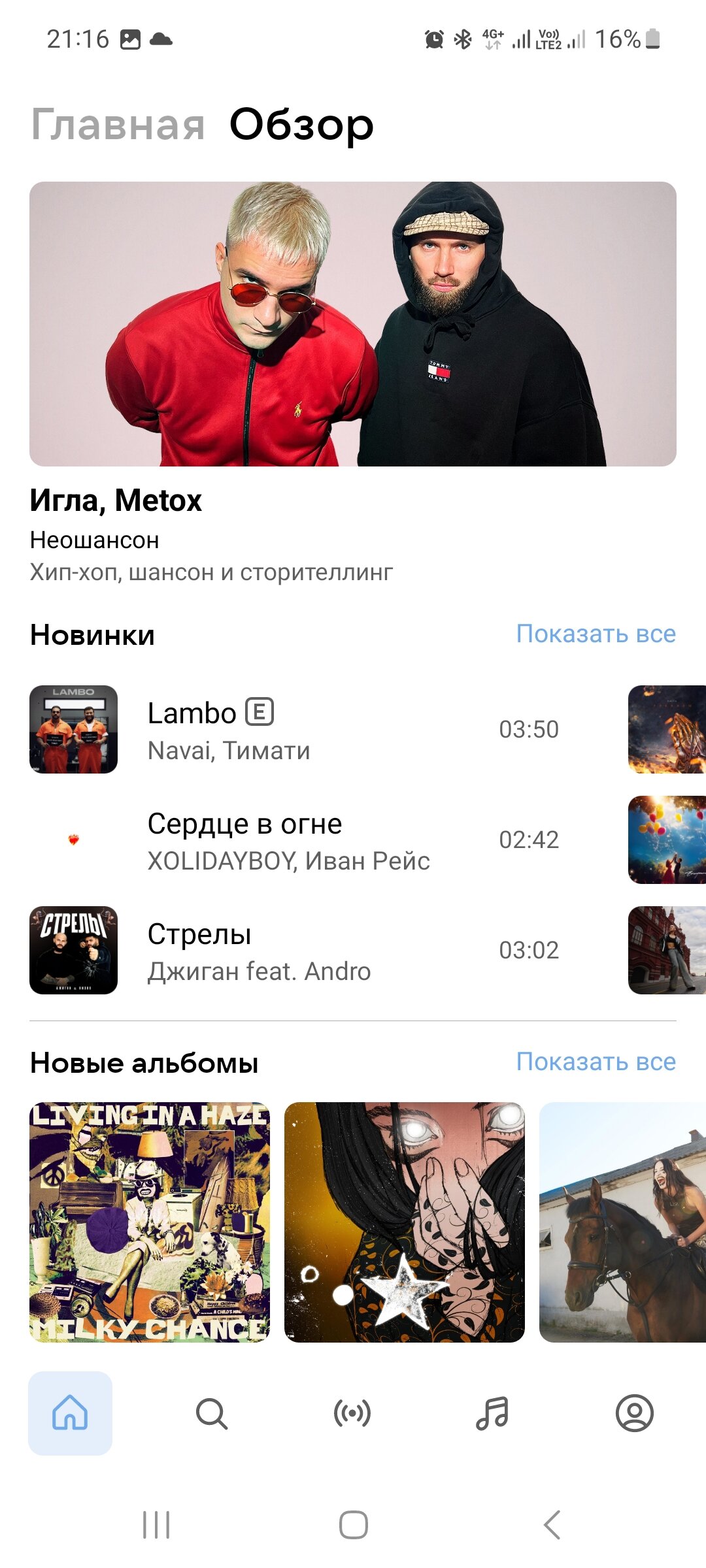
Task: Open the search tab in bottom navigation
Action: click(x=211, y=1413)
